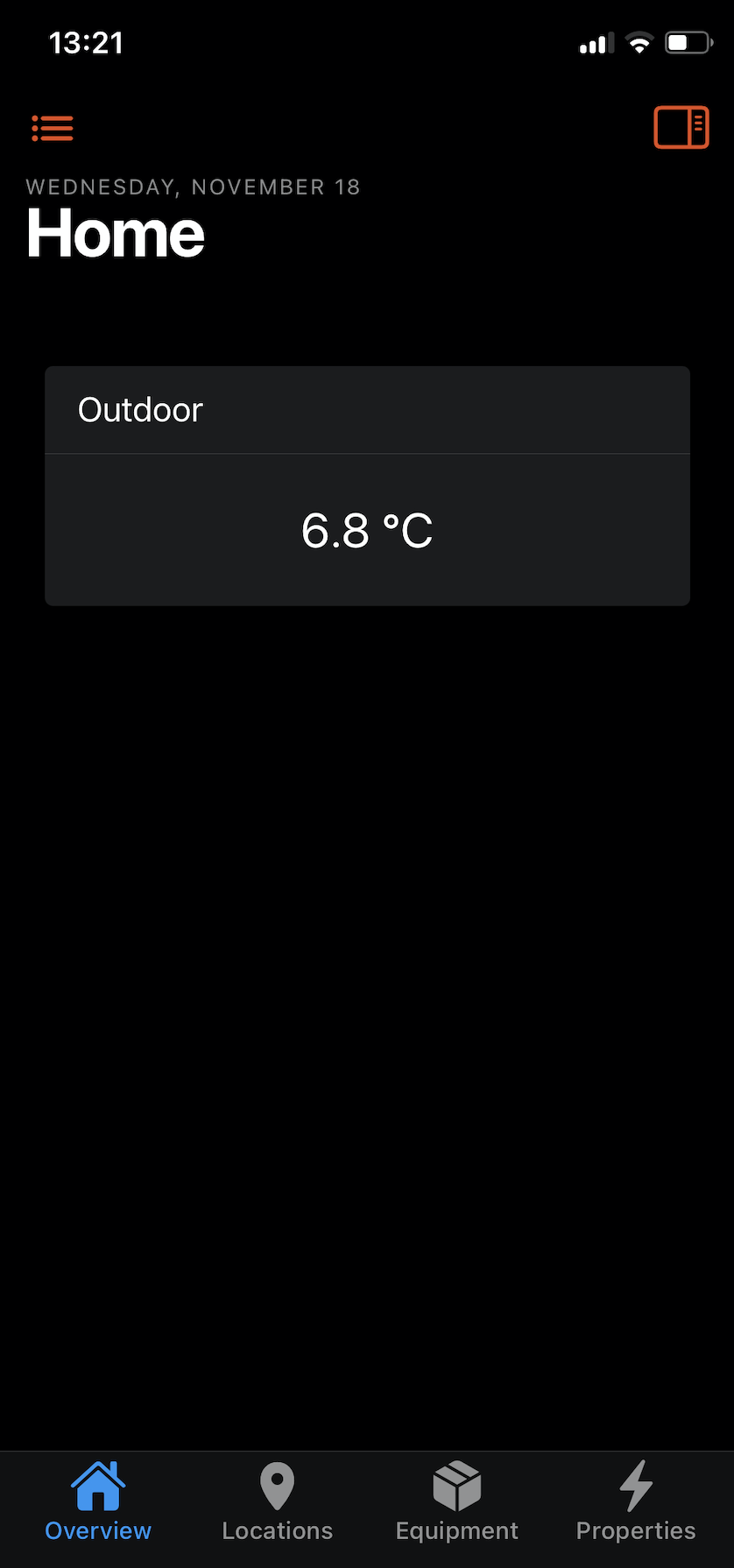
Task: Go to the Equipment tab
Action: (x=456, y=1502)
